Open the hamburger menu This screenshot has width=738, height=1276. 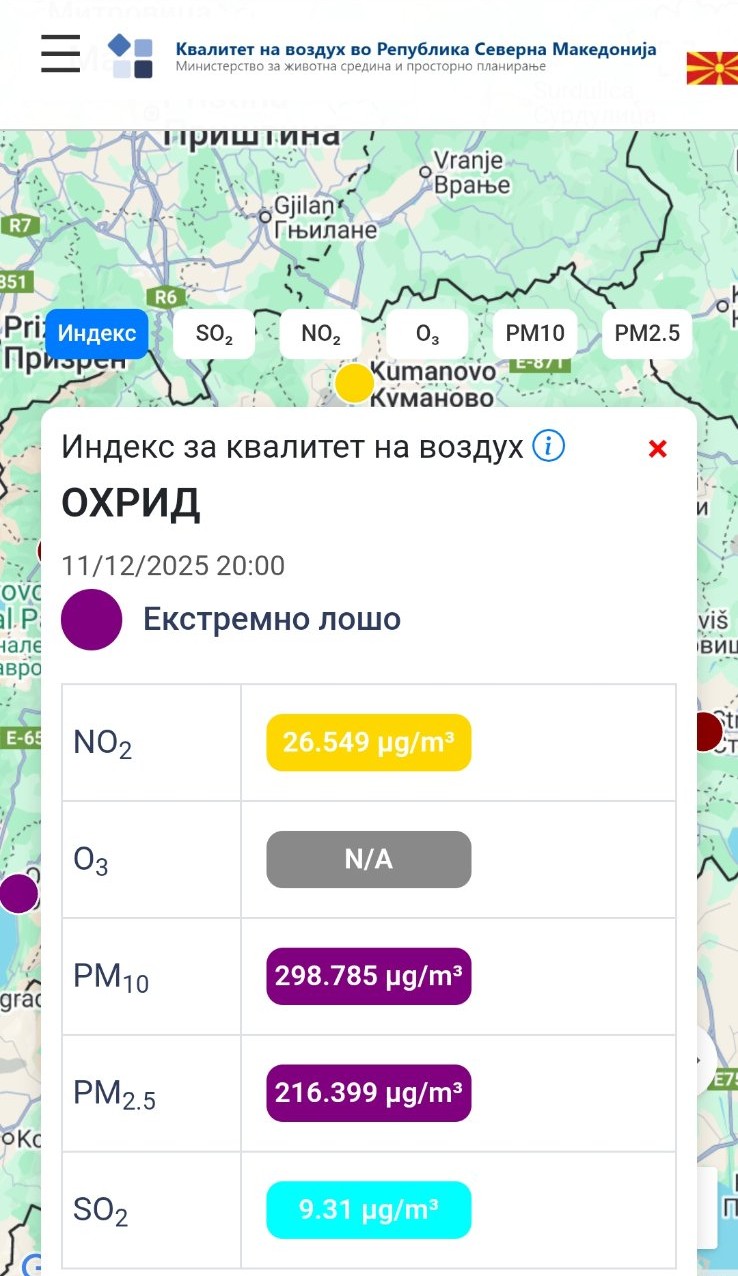pos(60,53)
